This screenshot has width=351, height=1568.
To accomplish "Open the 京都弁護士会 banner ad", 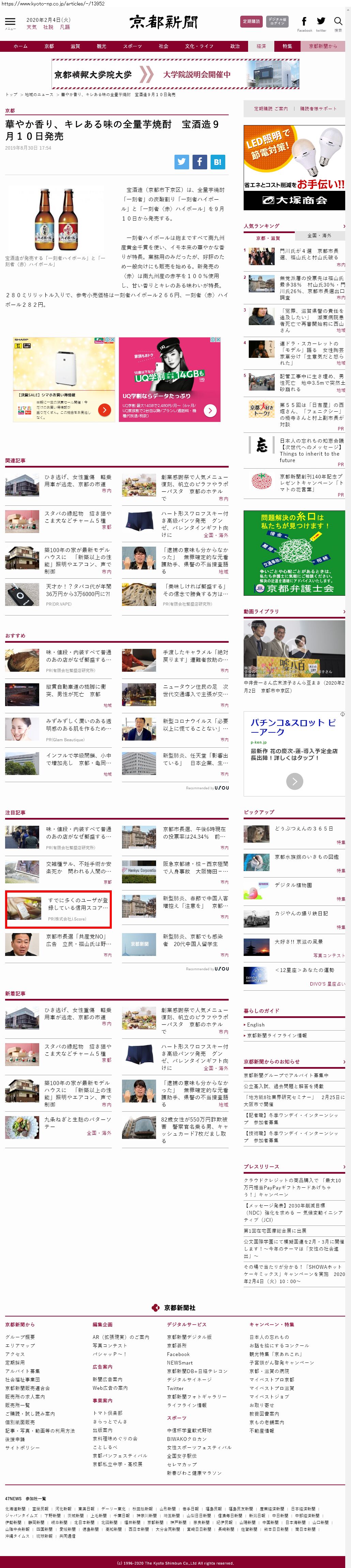I will point(294,553).
